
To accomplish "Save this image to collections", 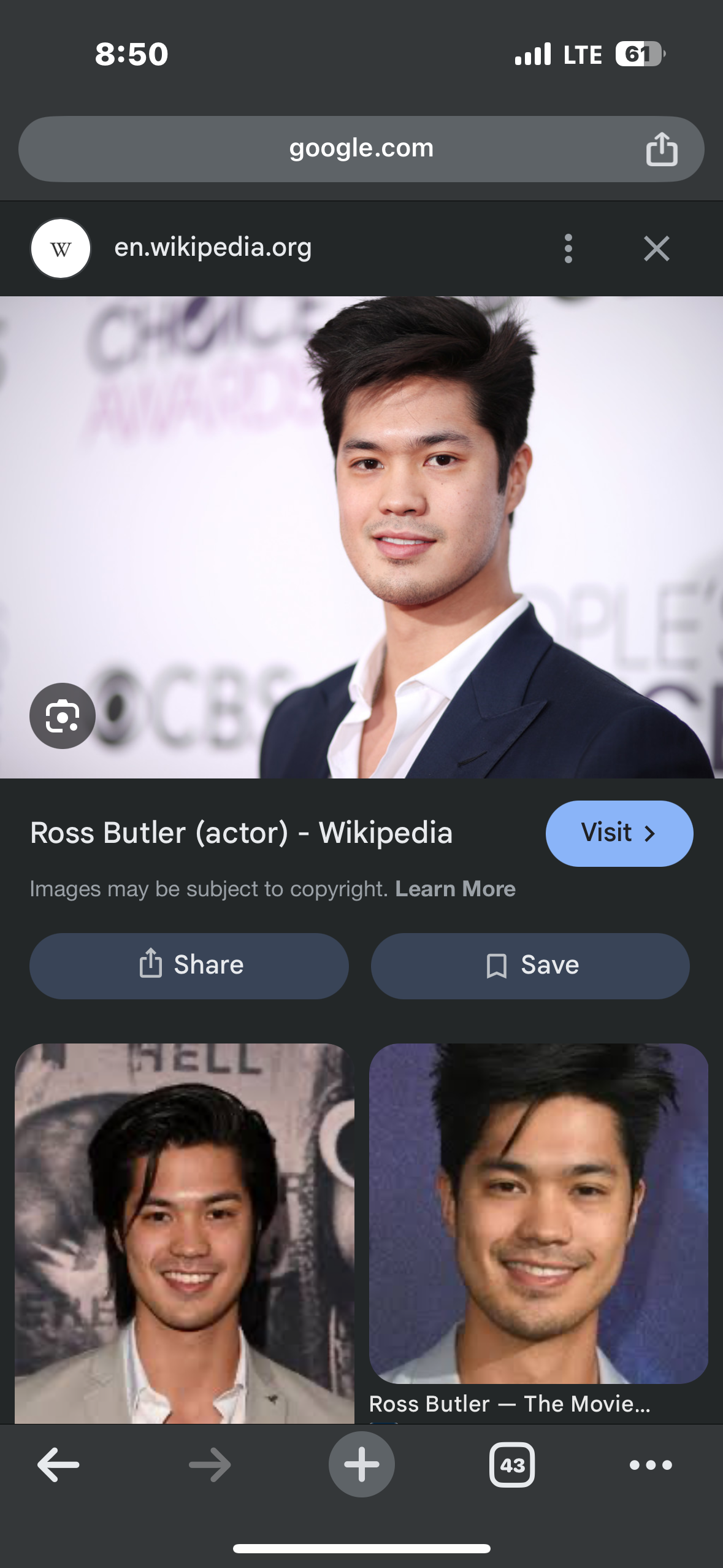I will 530,966.
